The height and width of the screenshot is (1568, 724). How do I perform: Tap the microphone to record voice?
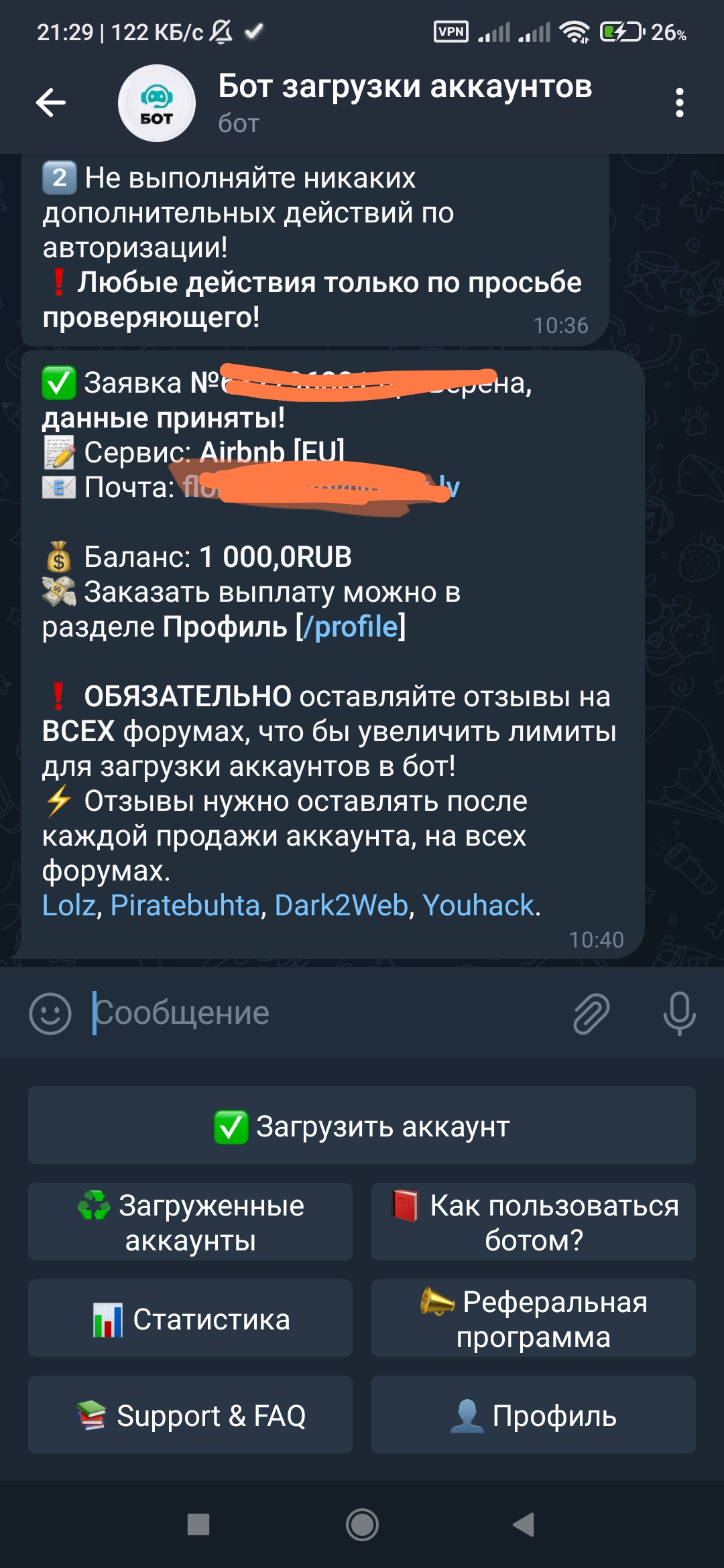(x=679, y=1013)
